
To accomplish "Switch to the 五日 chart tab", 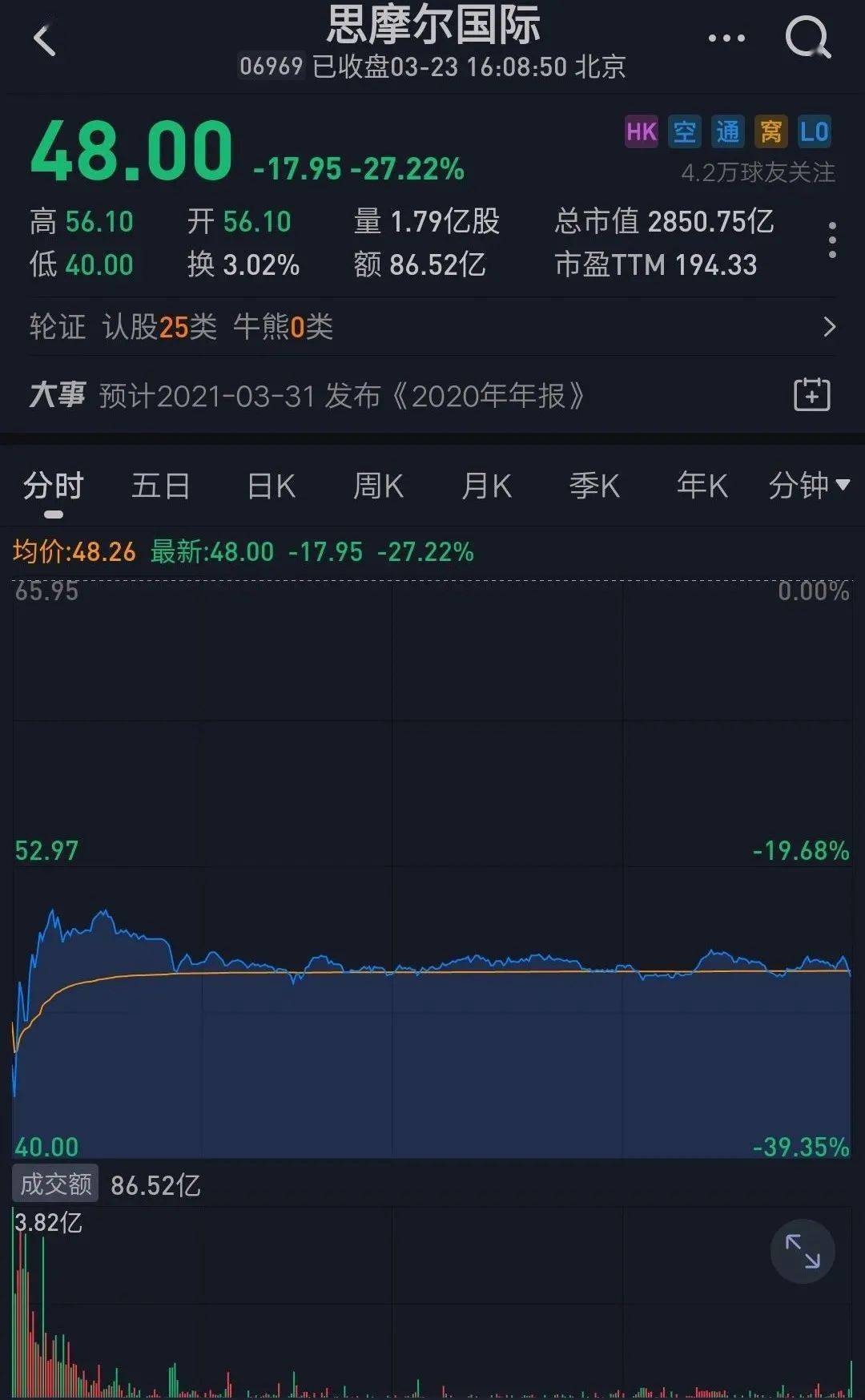I will (160, 486).
